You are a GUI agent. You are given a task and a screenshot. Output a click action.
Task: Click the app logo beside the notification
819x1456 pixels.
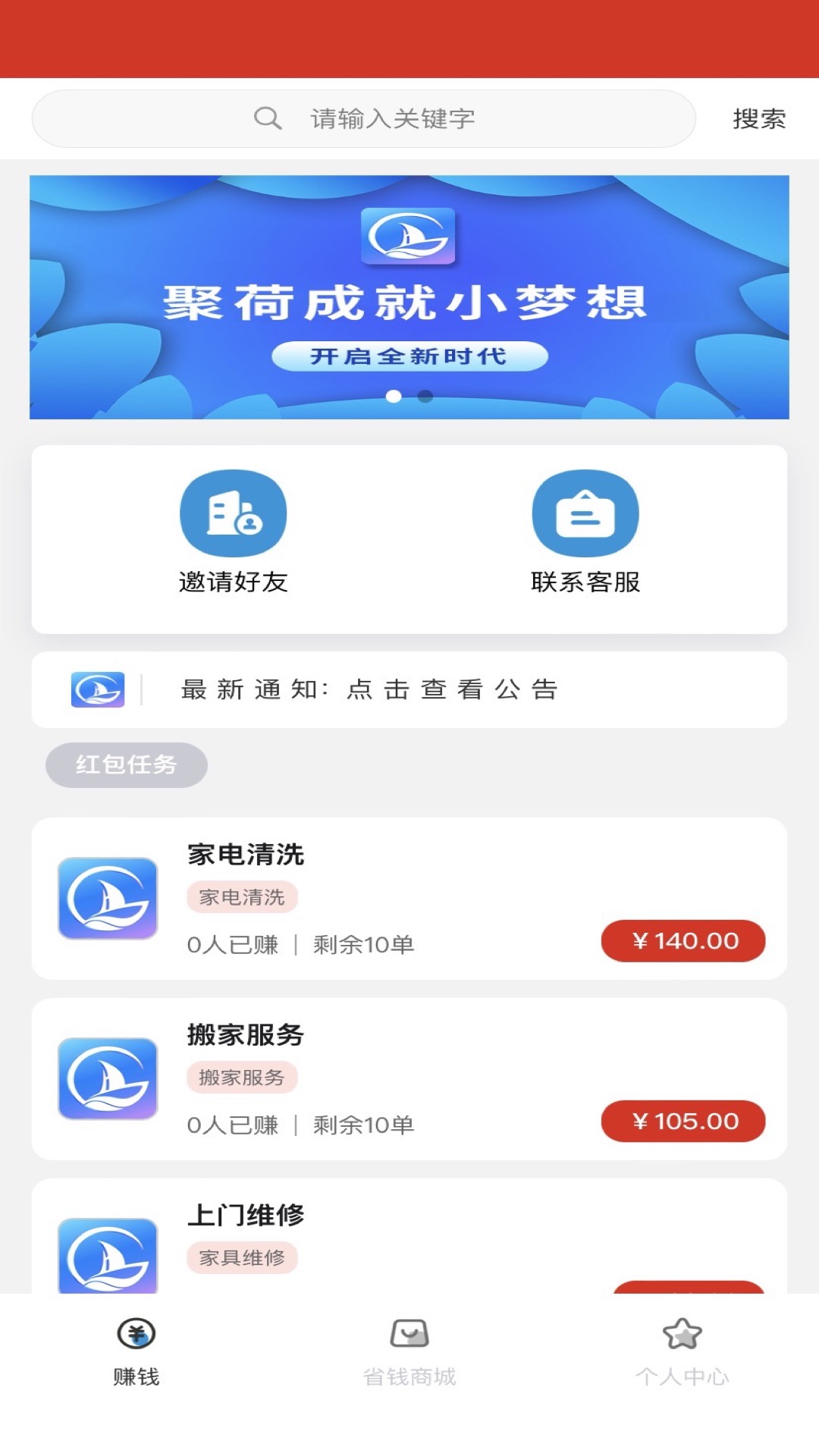[x=97, y=690]
